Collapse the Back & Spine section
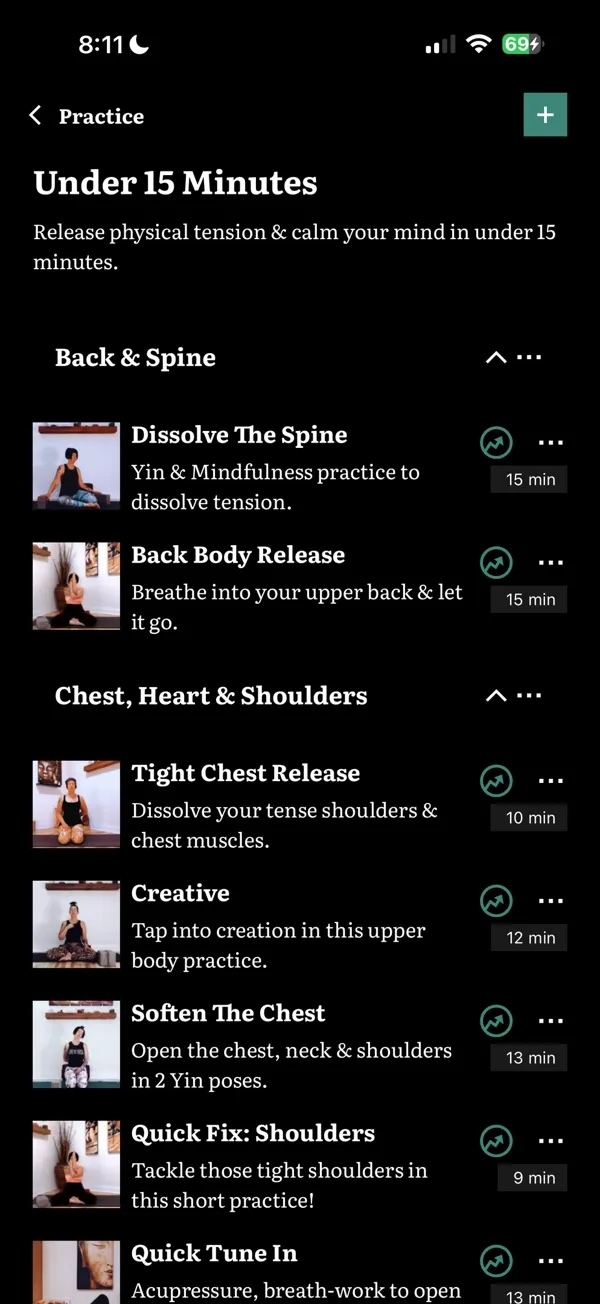The width and height of the screenshot is (600, 1304). (495, 358)
